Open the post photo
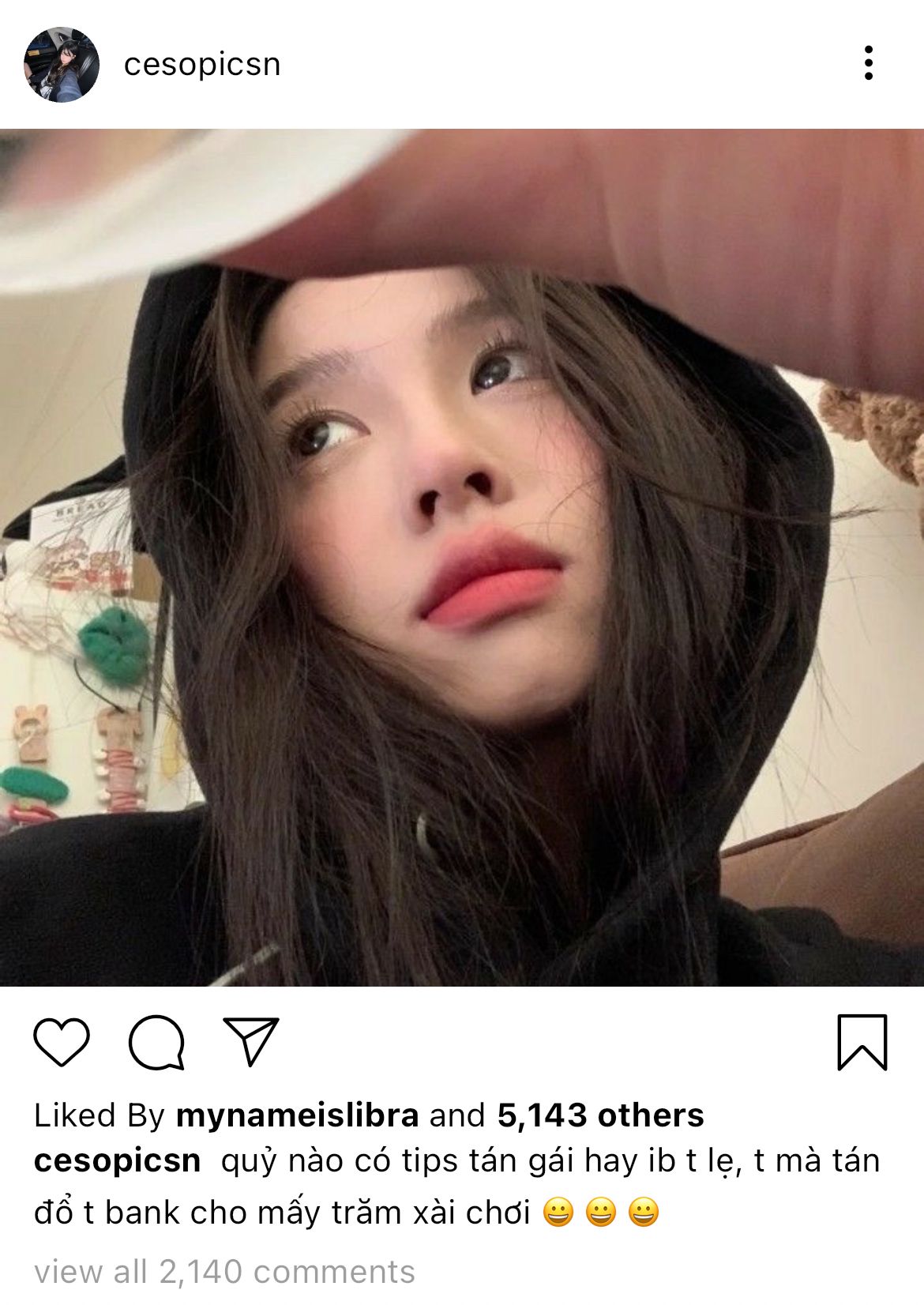This screenshot has height=1305, width=924. pos(462,558)
